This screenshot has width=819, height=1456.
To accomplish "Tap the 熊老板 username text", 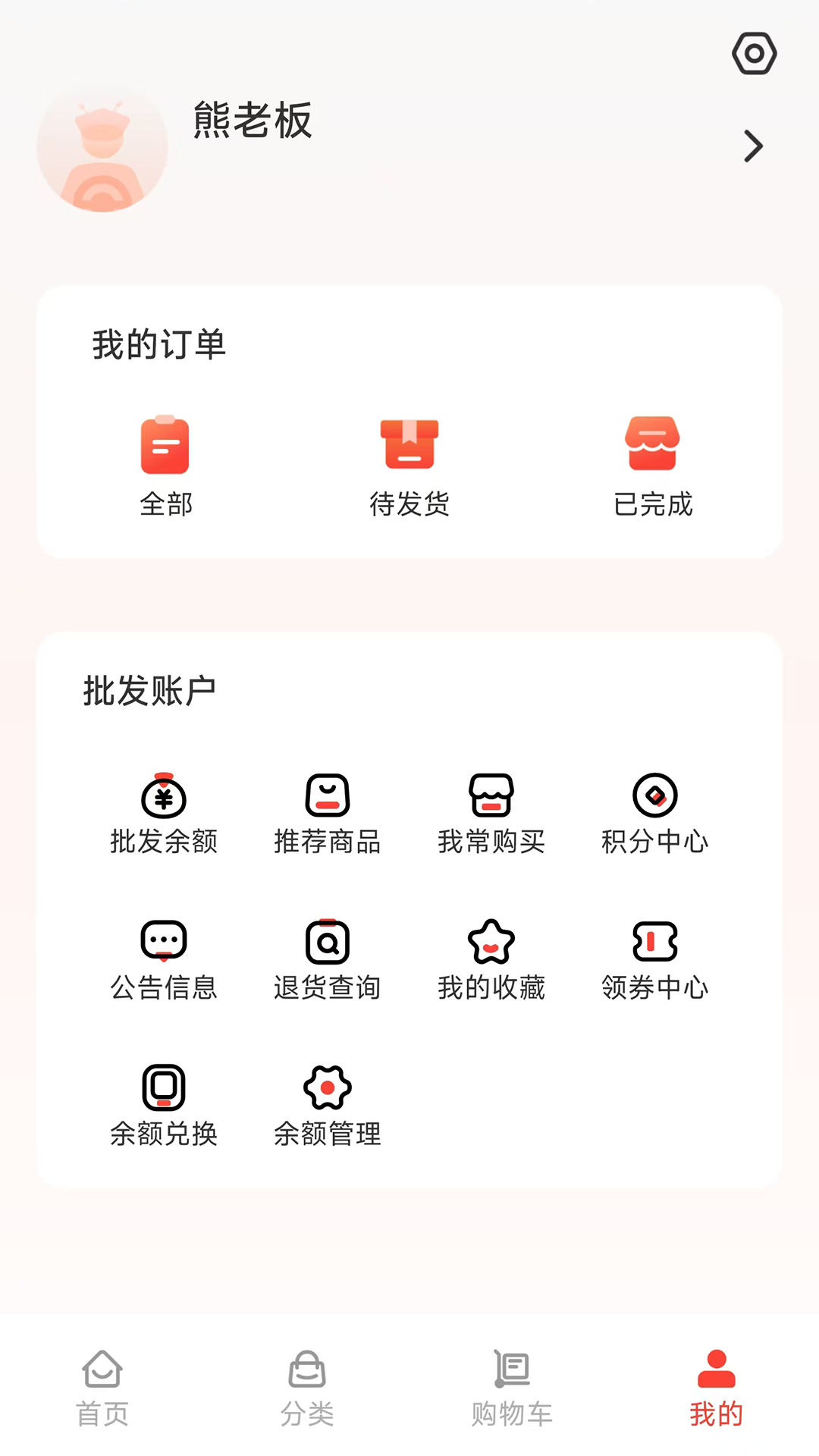I will [253, 122].
